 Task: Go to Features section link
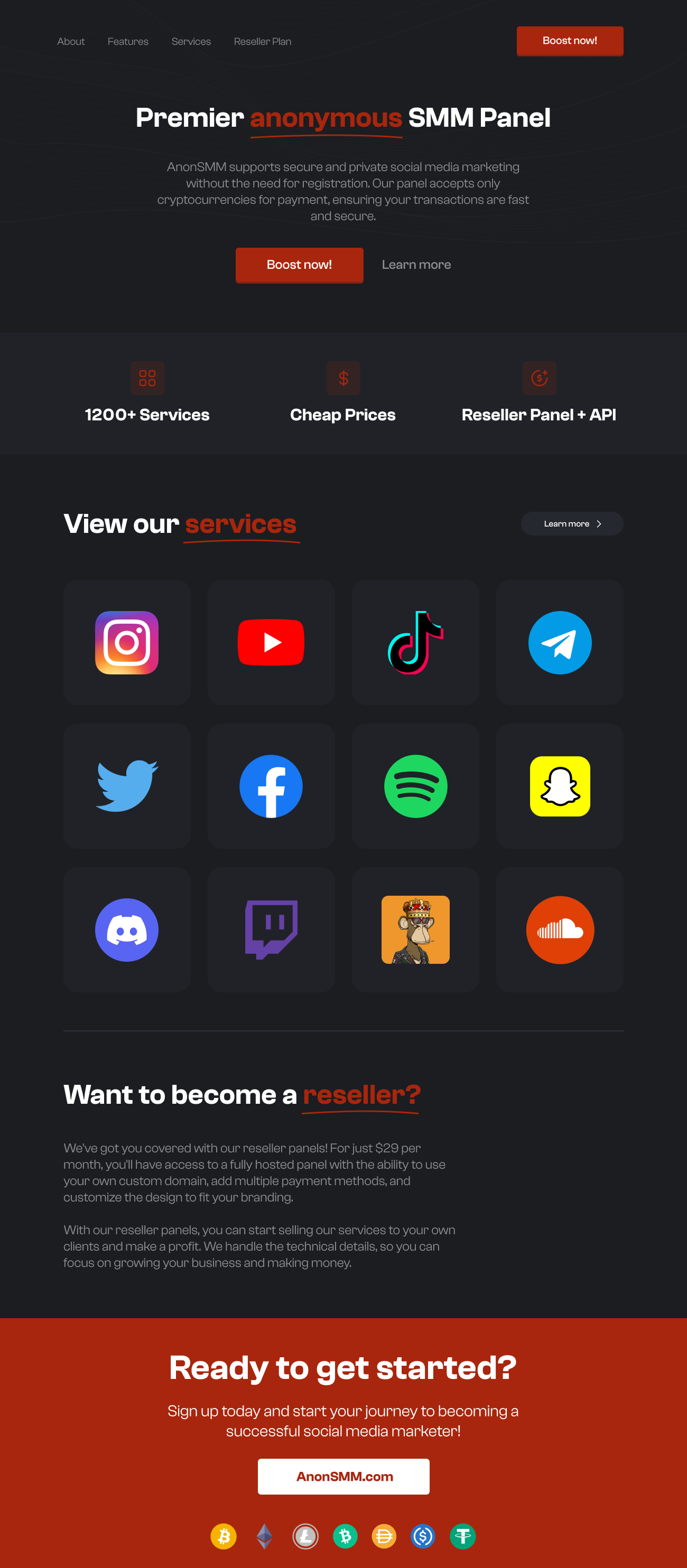click(x=128, y=41)
